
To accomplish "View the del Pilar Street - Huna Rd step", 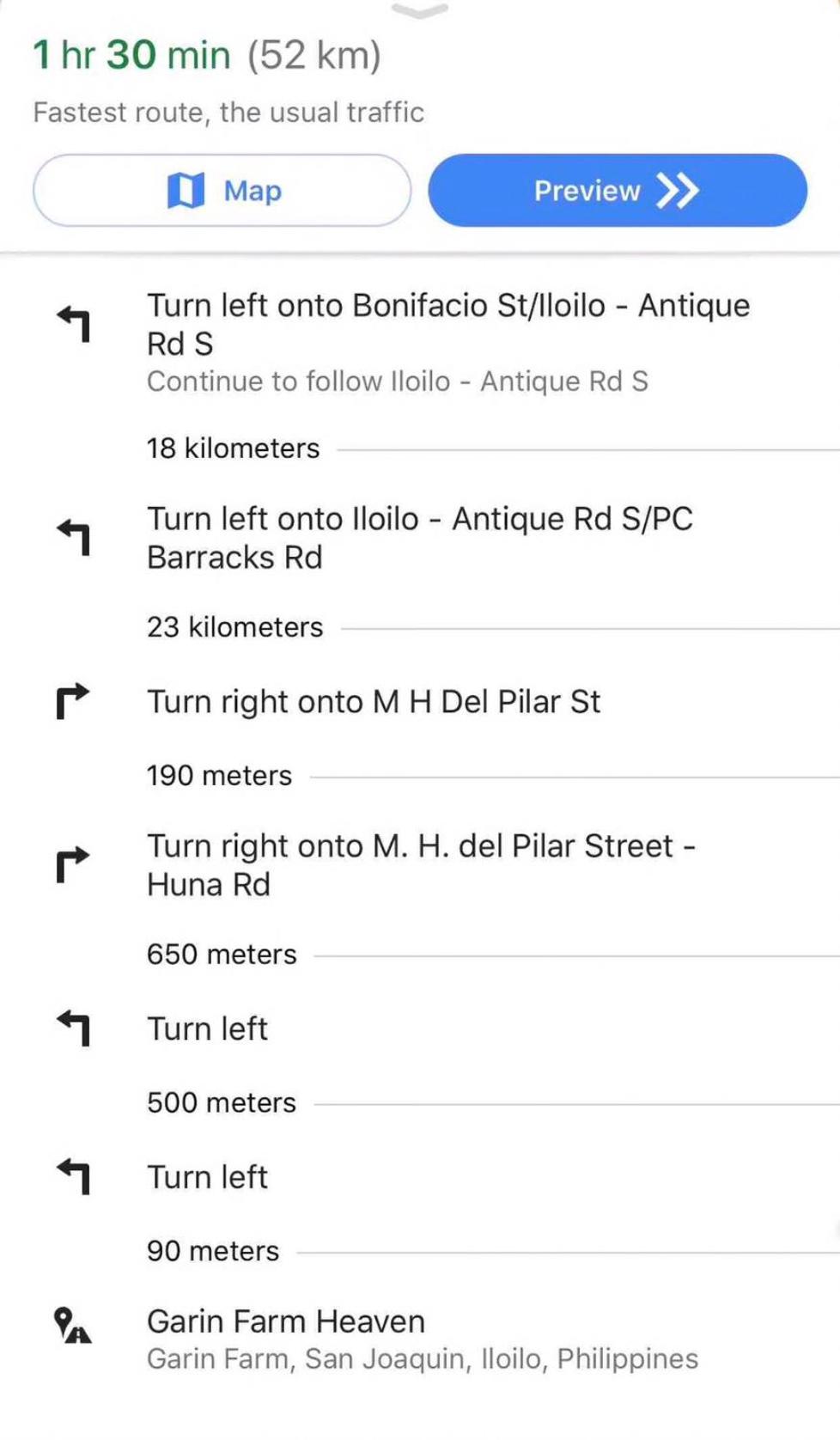I will [420, 865].
